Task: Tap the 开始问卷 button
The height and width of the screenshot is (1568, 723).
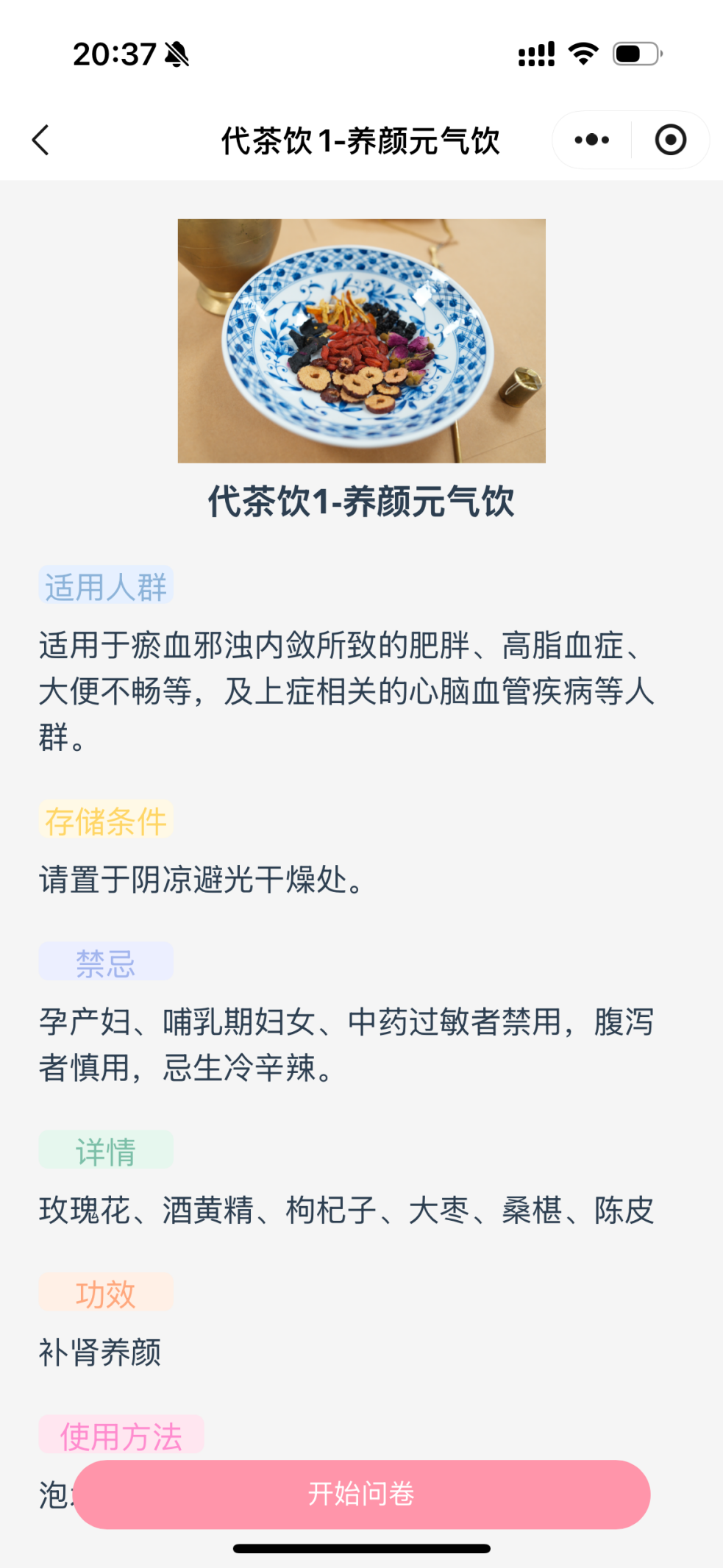Action: click(x=361, y=1494)
